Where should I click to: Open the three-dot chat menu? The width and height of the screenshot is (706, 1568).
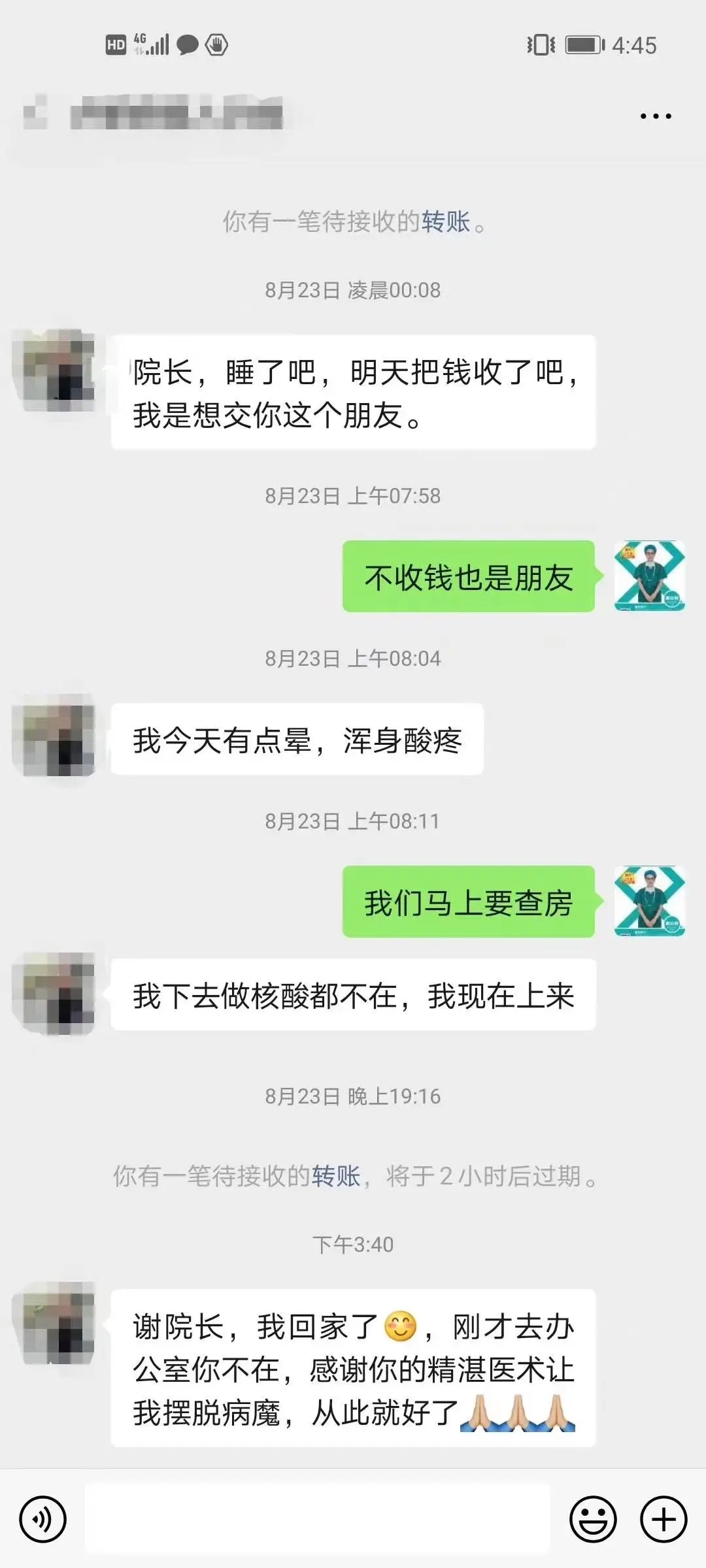655,116
